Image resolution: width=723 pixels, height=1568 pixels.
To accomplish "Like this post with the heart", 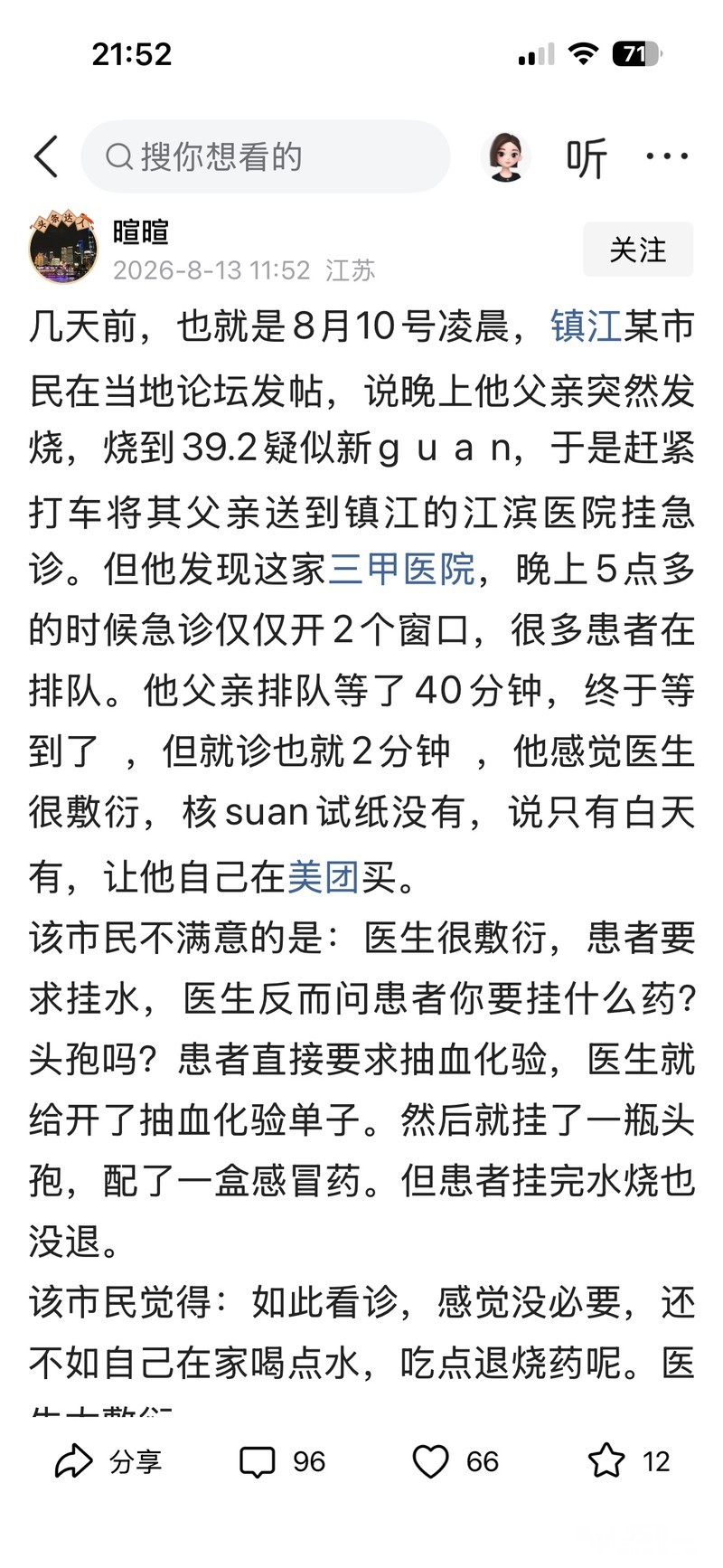I will [455, 1461].
